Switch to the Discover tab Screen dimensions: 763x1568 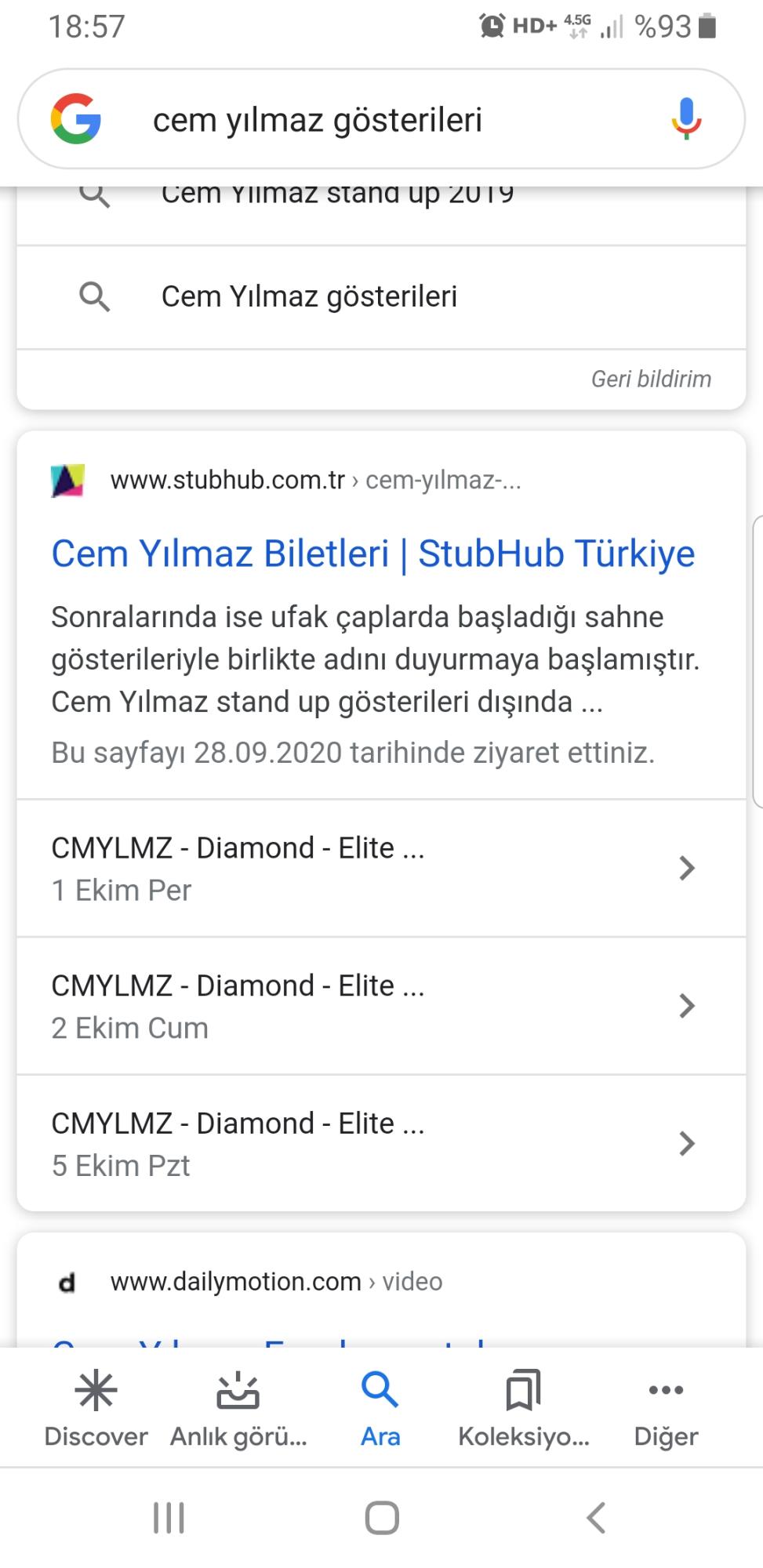pyautogui.click(x=96, y=1408)
